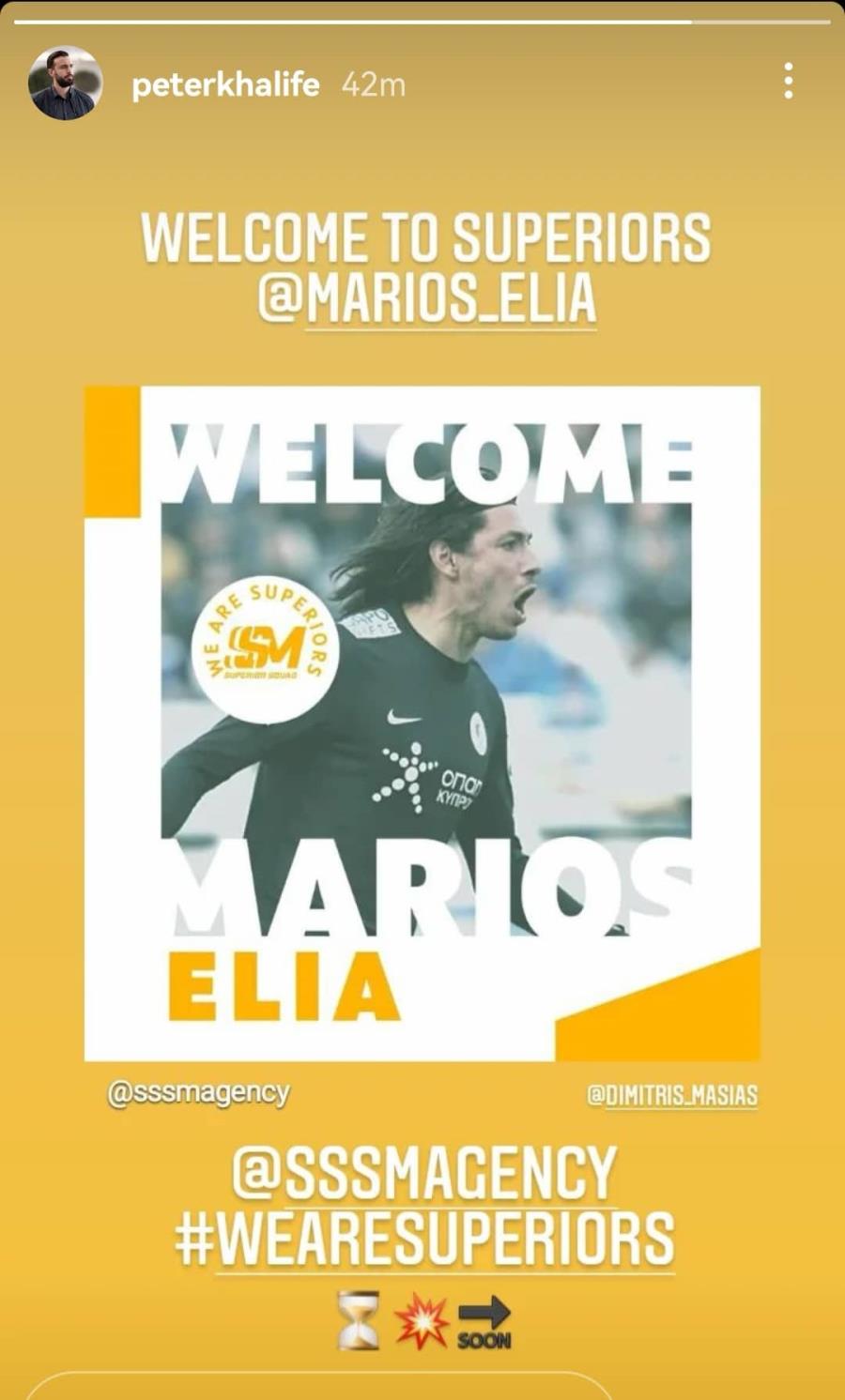
Task: Tap the peterkhalife username
Action: click(x=225, y=85)
